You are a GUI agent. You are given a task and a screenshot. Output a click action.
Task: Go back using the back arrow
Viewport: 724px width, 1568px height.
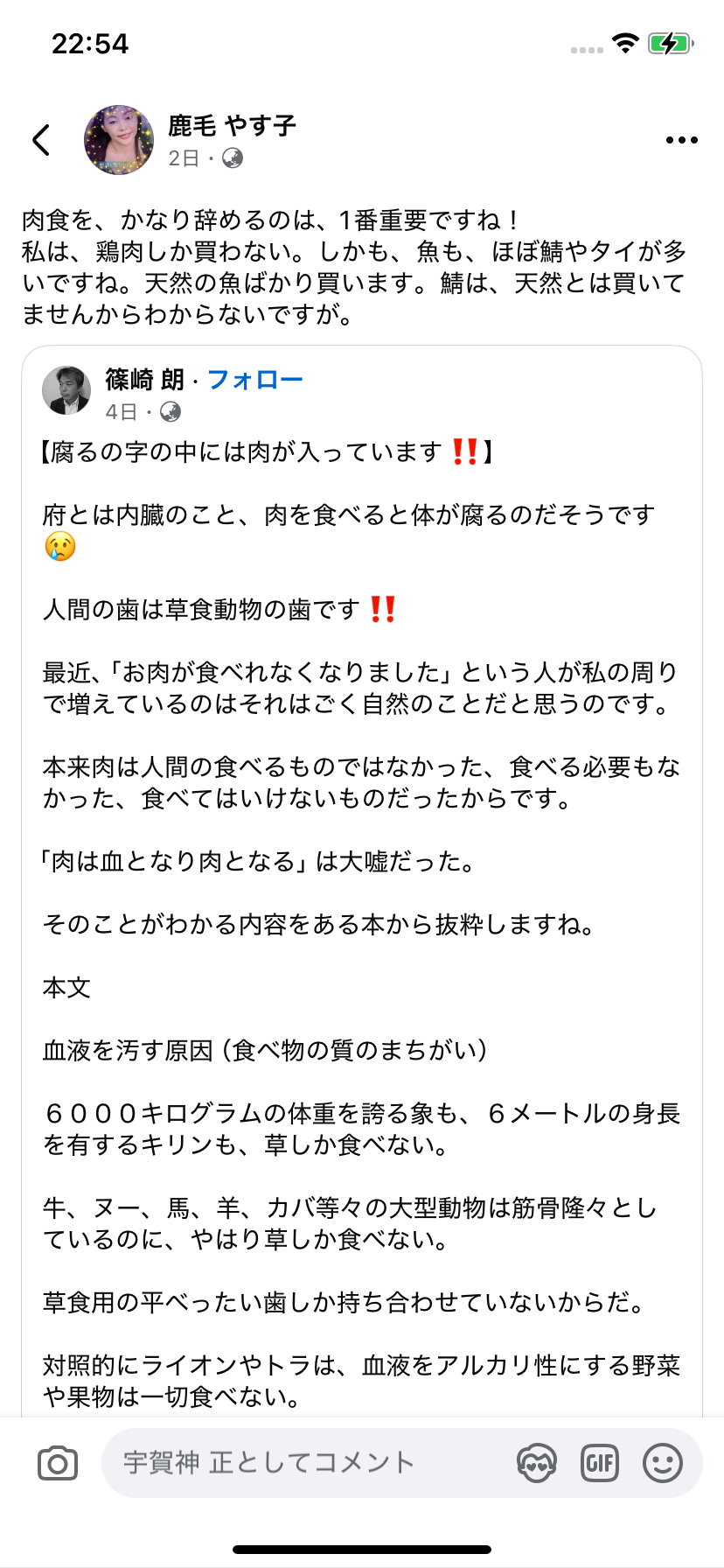[x=41, y=140]
